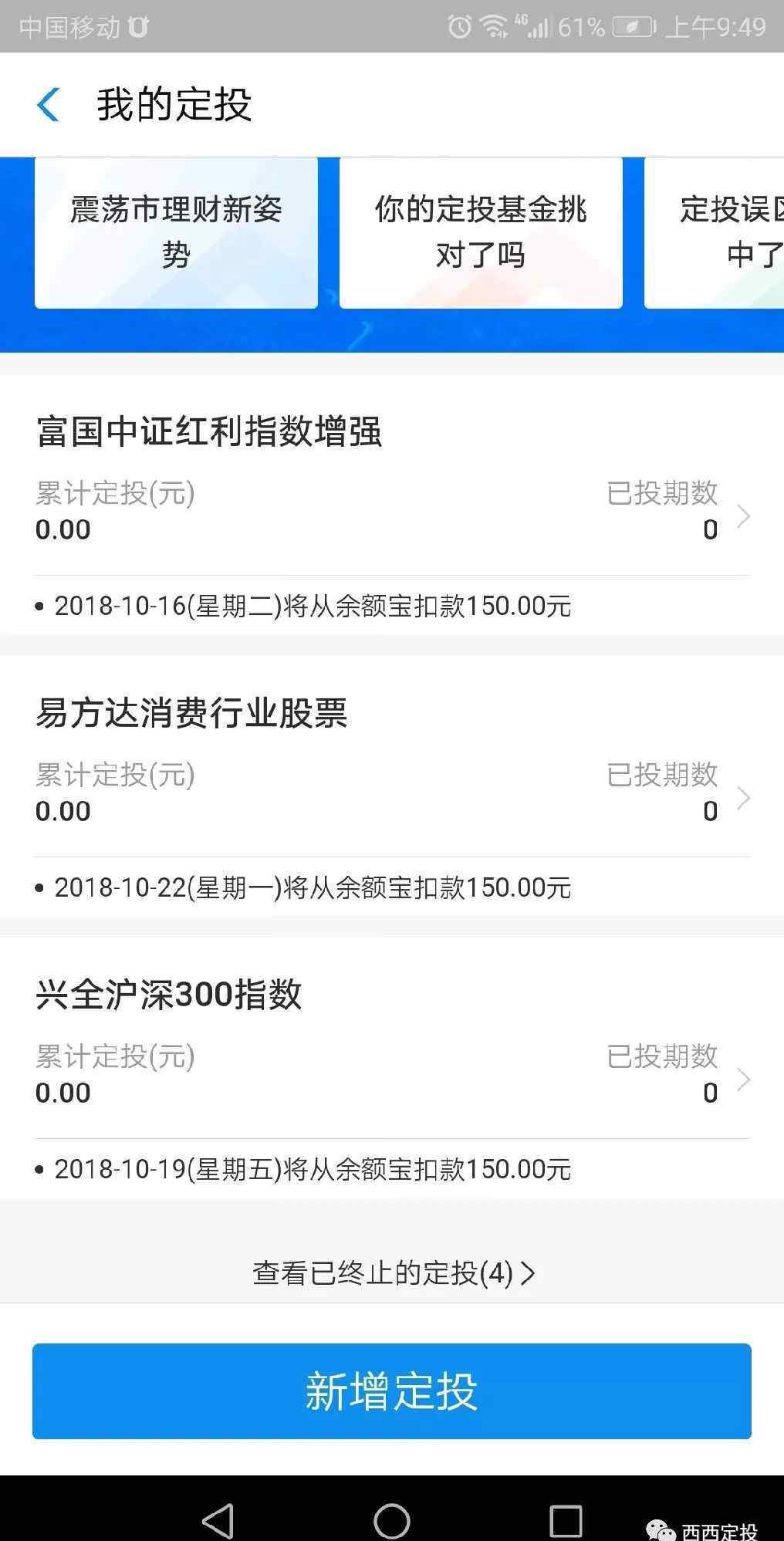Screen dimensions: 784x1541
Task: Open the 易方达消费行业股票 plan
Action: coord(392,786)
